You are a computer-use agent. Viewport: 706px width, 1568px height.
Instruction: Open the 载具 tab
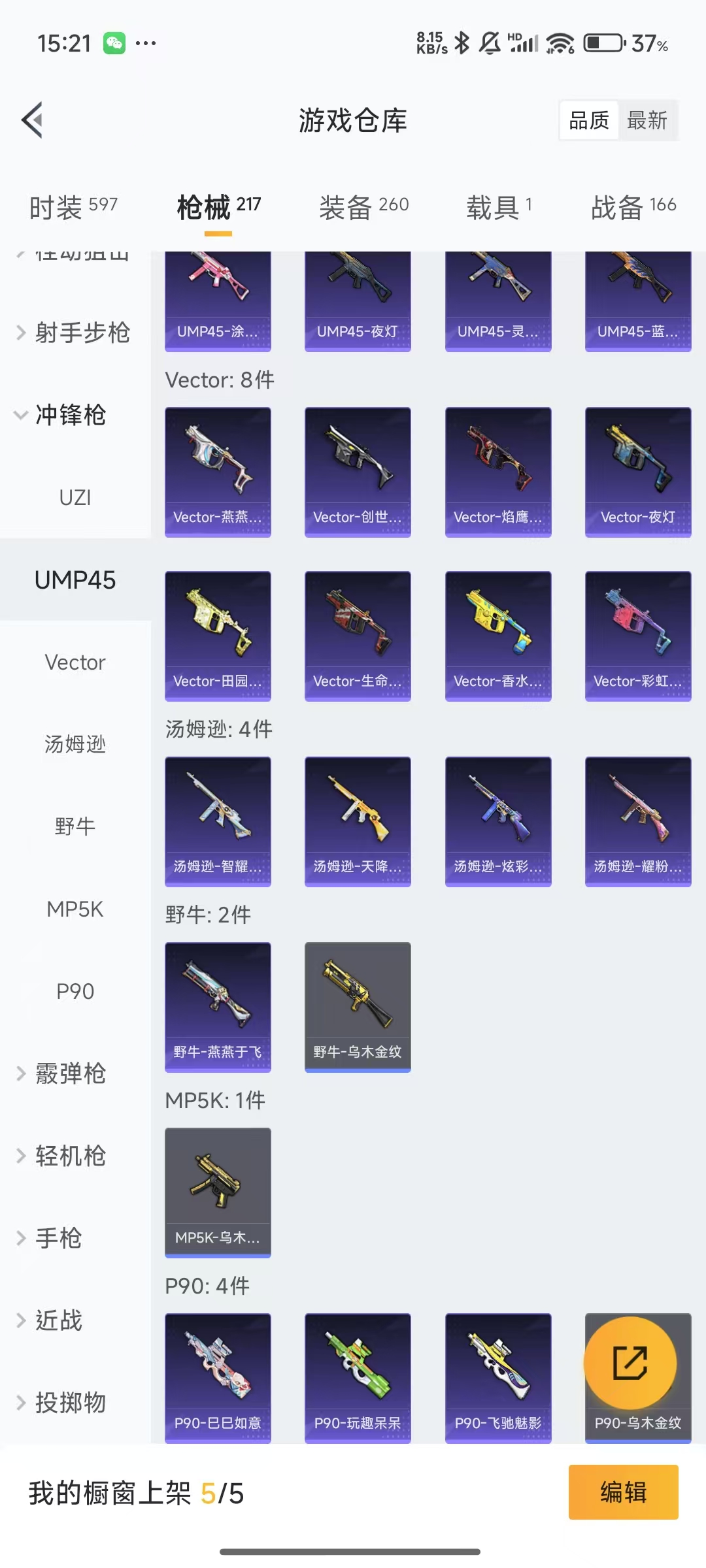click(499, 207)
